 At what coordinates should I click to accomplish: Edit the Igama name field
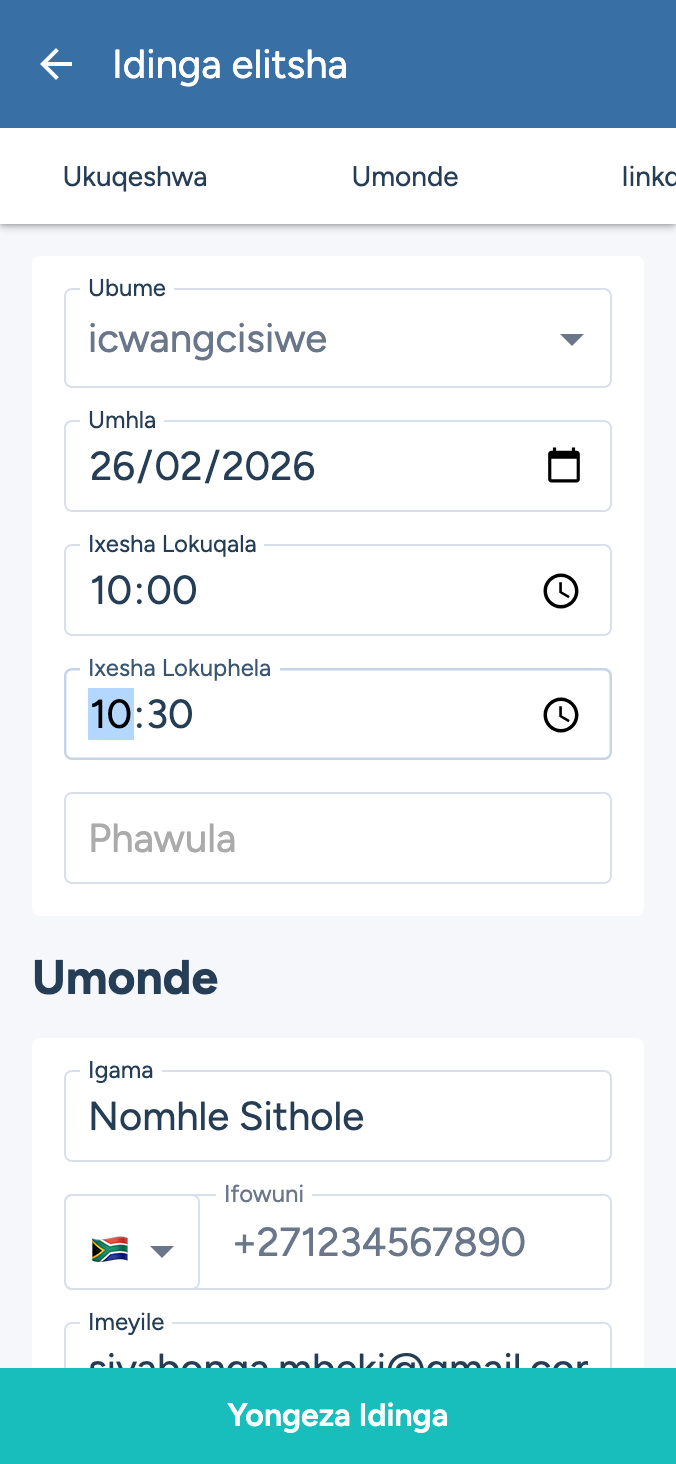click(338, 1116)
